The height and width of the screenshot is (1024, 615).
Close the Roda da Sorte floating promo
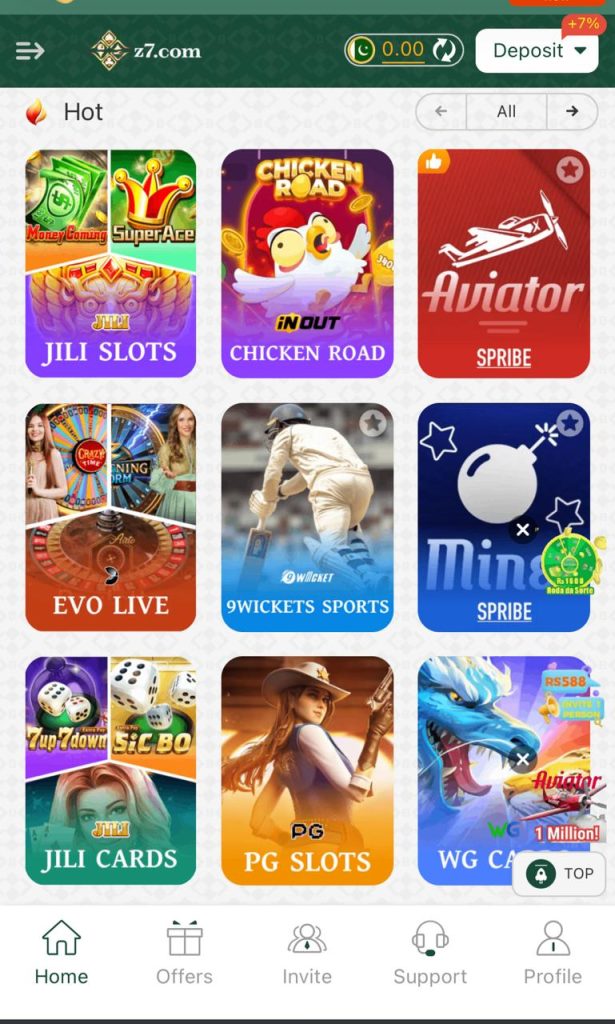click(522, 530)
